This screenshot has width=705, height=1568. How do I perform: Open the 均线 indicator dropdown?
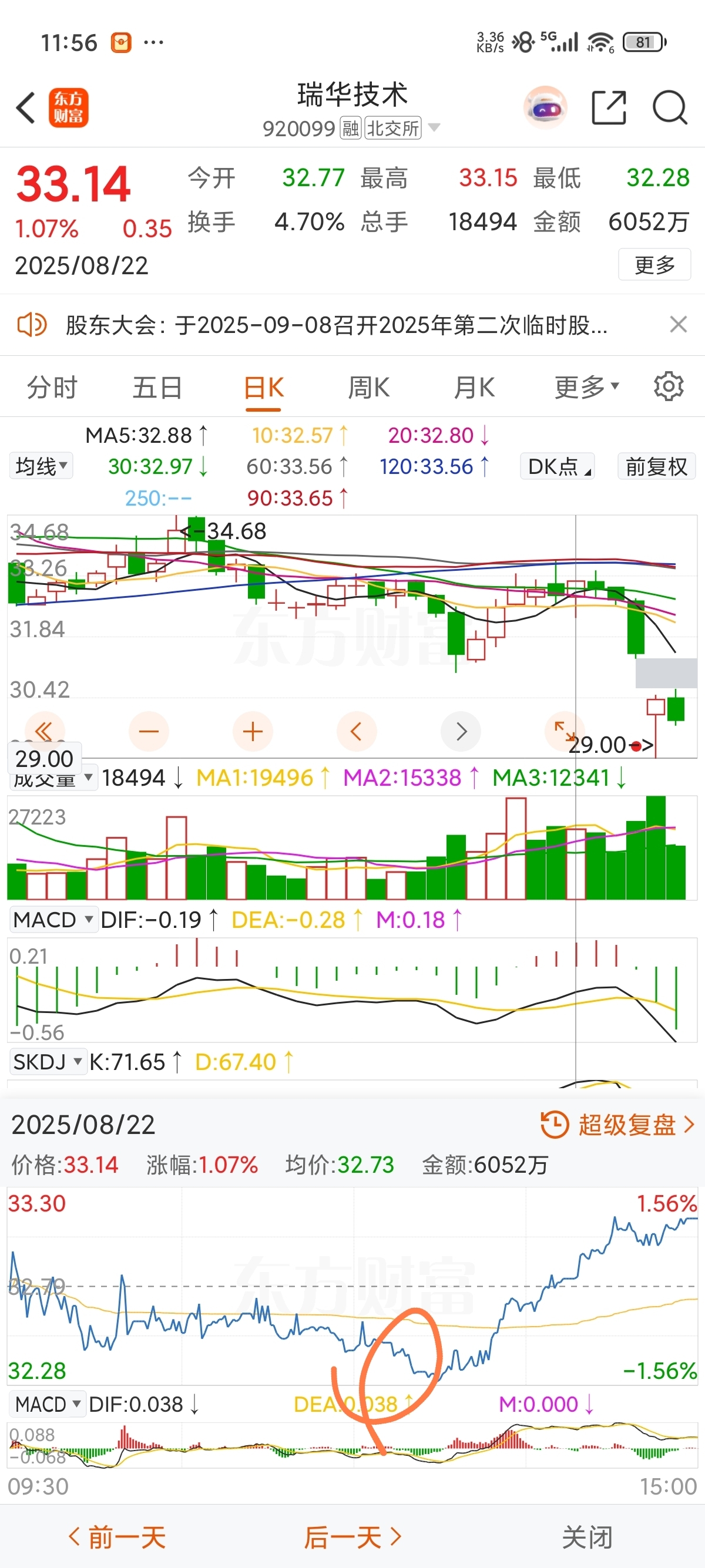41,466
